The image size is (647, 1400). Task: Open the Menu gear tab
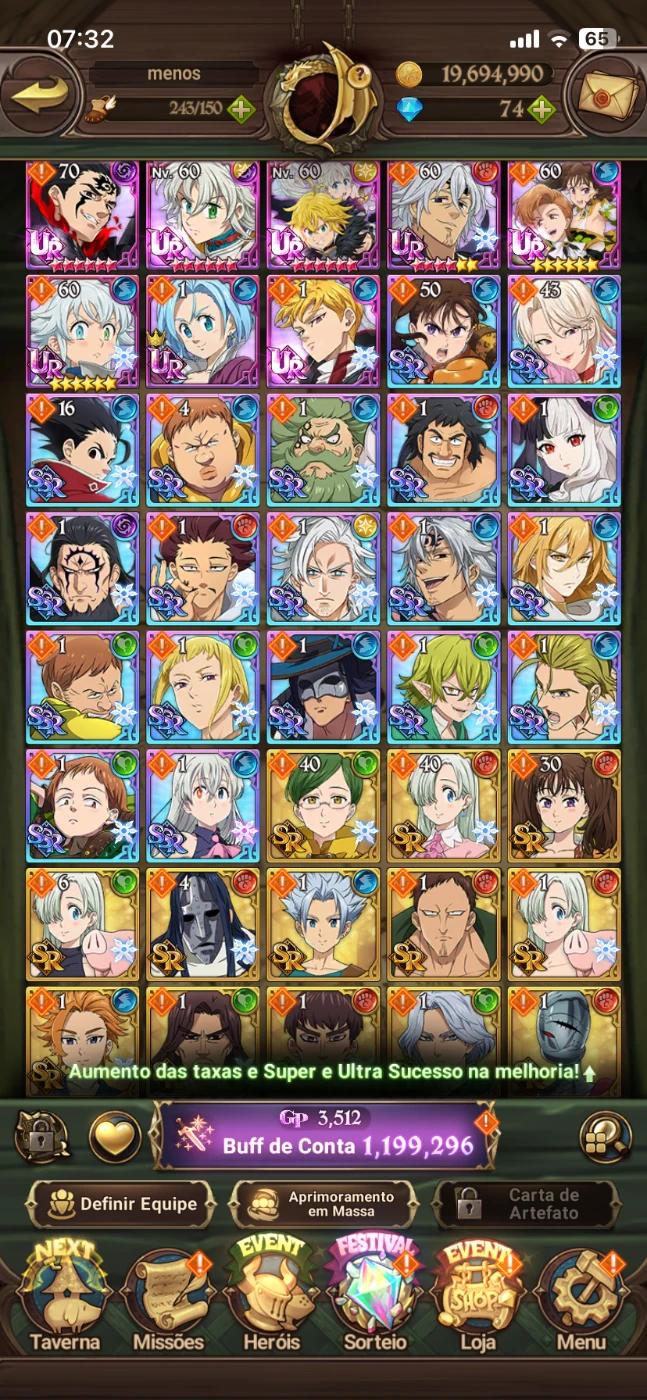583,1300
